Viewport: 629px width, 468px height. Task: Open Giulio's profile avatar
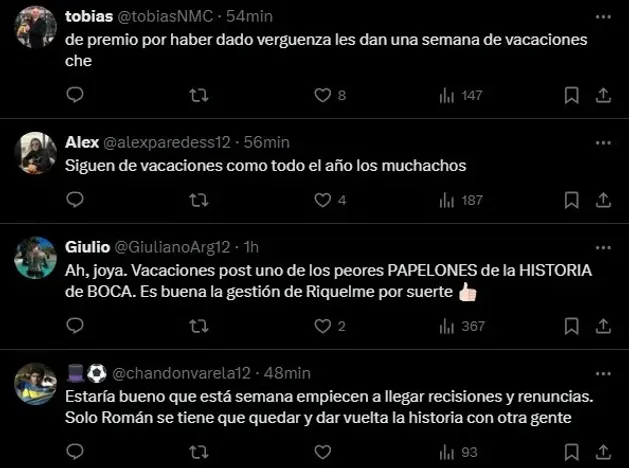coord(35,258)
